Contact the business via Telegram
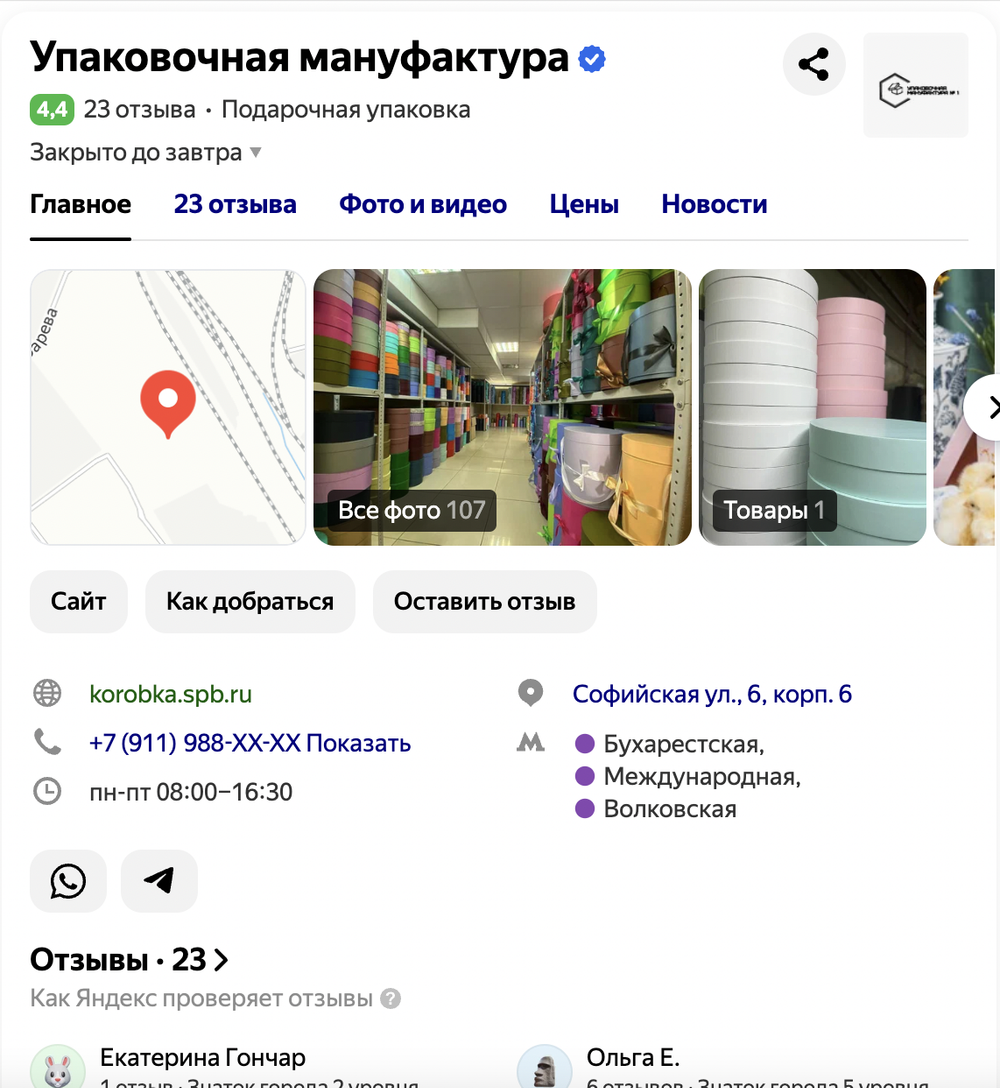1000x1088 pixels. pyautogui.click(x=159, y=881)
